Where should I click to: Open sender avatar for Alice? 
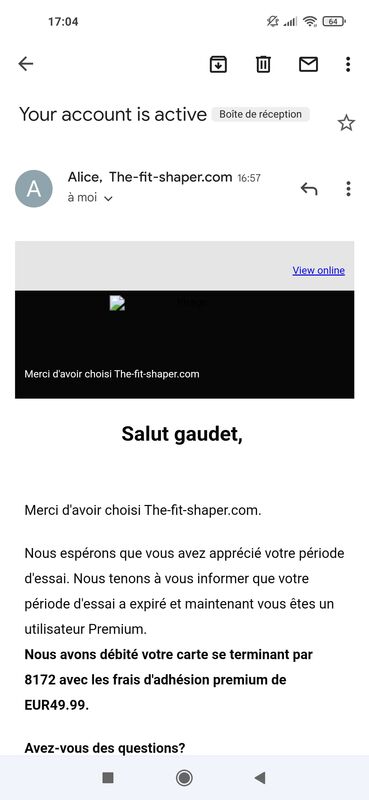[34, 189]
